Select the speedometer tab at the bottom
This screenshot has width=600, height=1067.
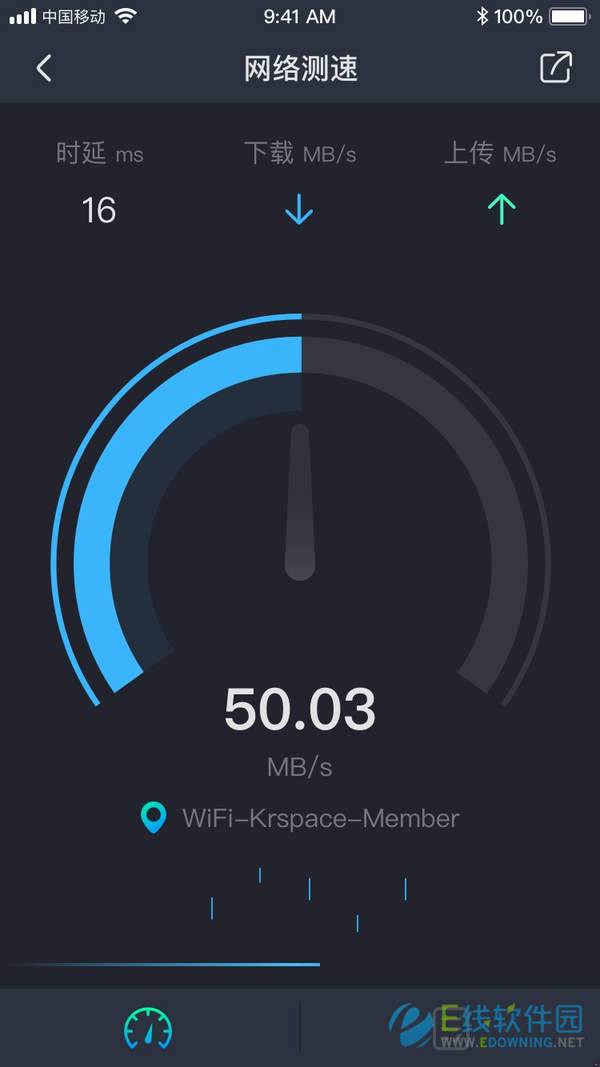click(148, 1027)
